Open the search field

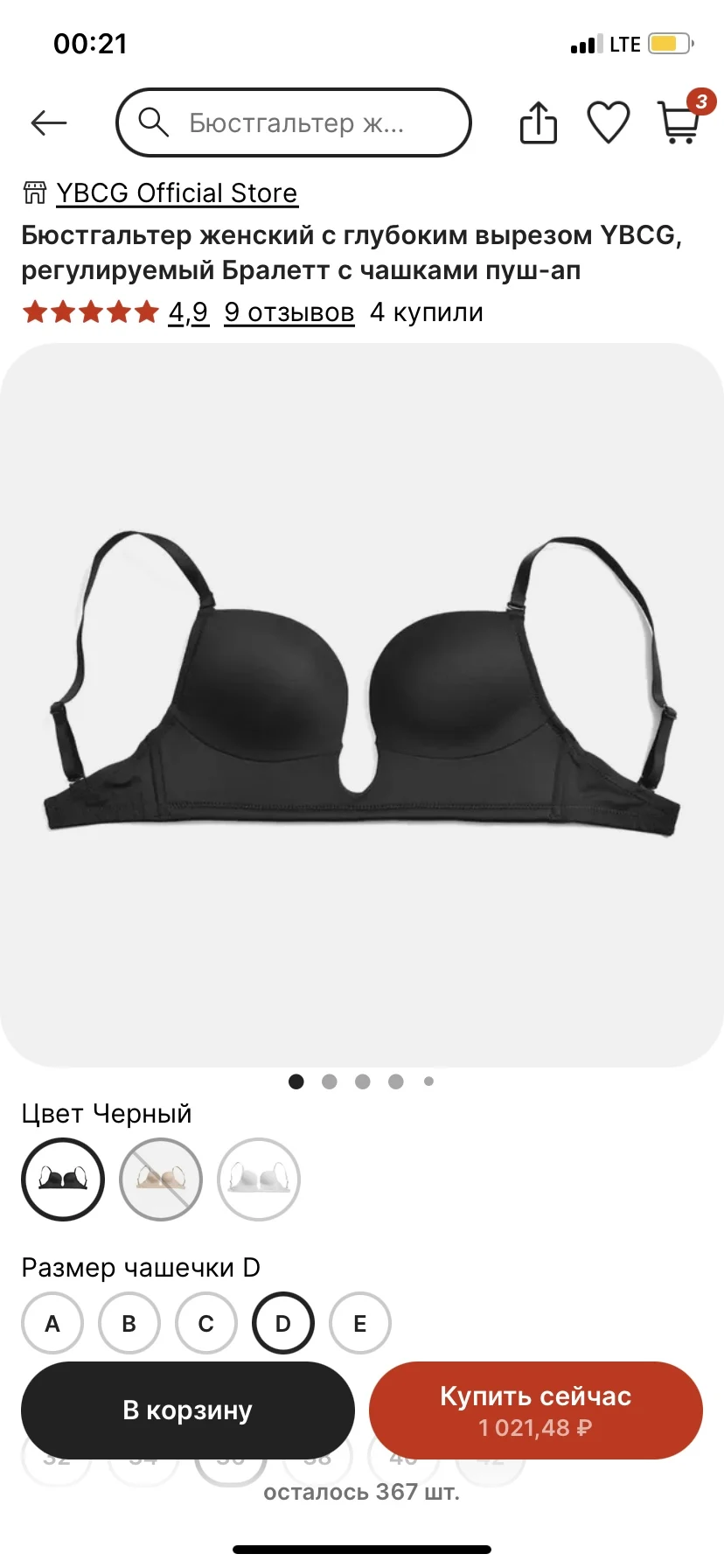[294, 123]
